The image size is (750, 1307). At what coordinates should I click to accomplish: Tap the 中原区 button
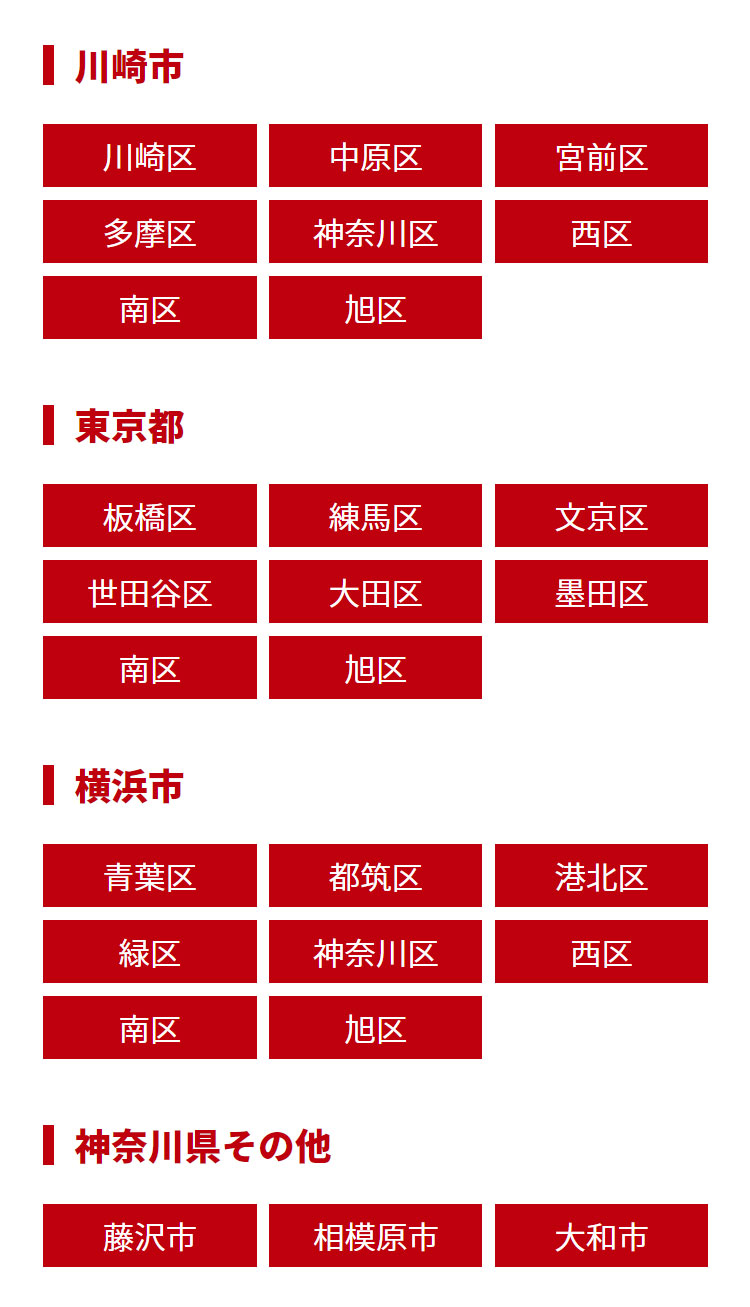point(375,156)
